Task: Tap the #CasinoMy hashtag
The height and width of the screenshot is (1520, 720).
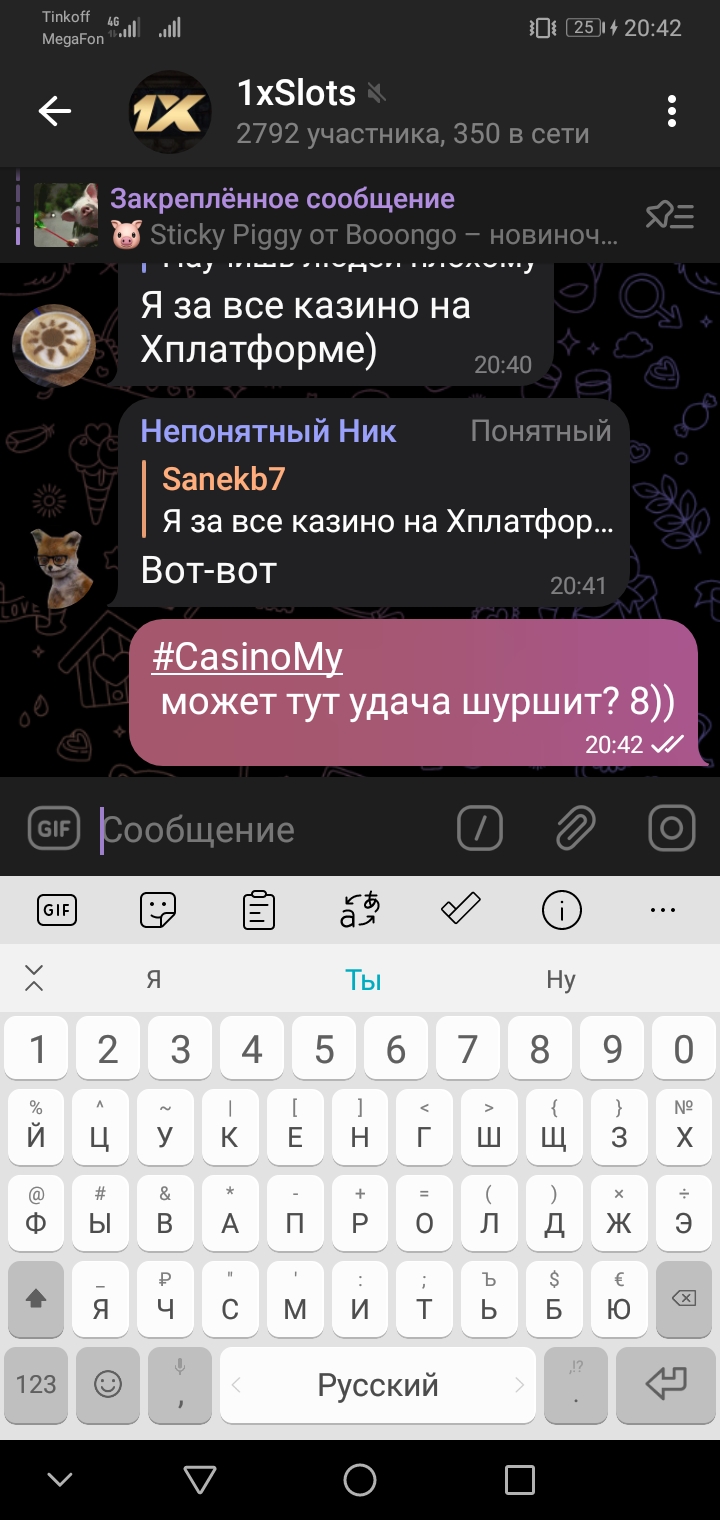Action: tap(247, 657)
